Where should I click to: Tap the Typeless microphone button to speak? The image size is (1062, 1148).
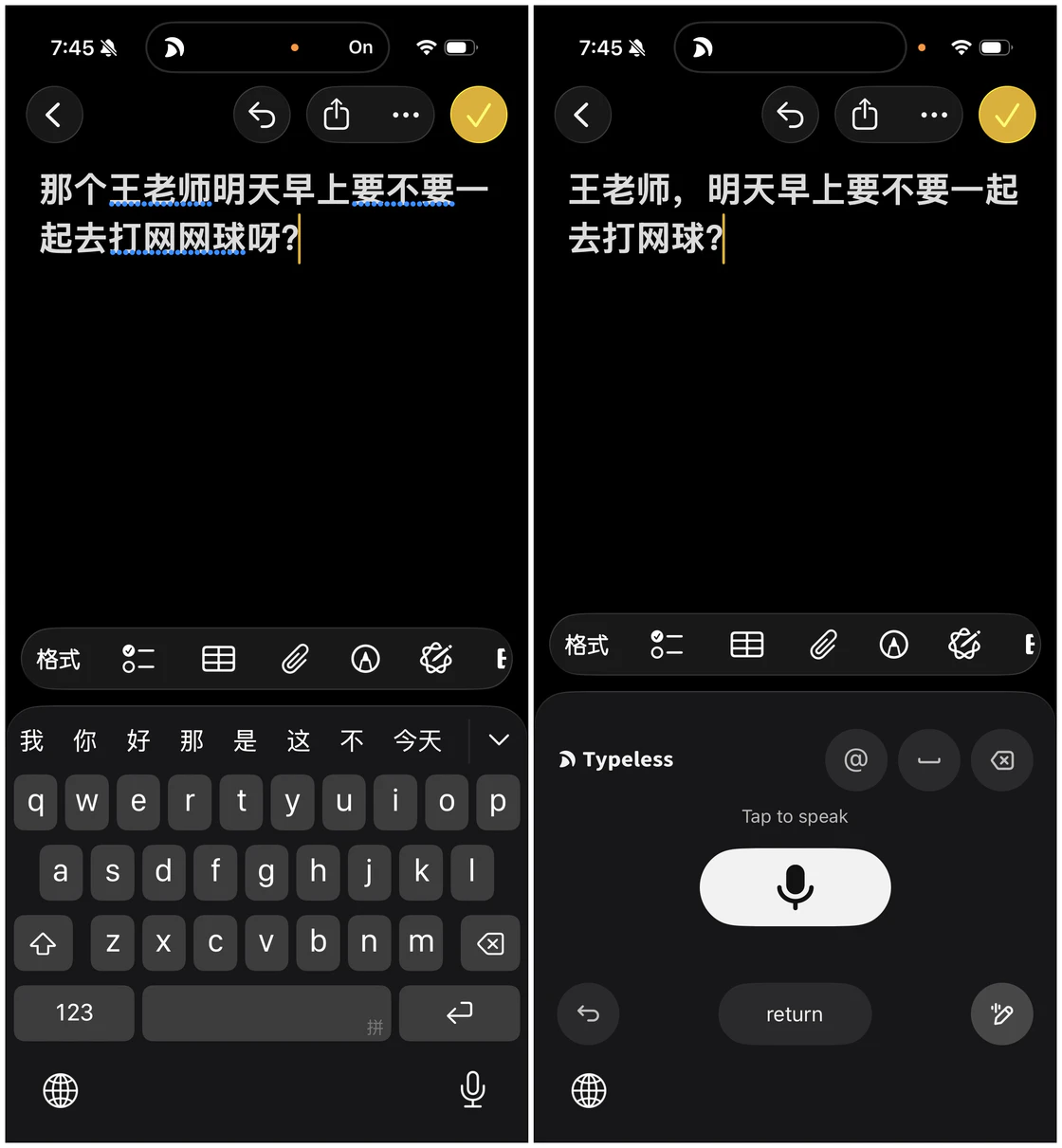tap(795, 886)
